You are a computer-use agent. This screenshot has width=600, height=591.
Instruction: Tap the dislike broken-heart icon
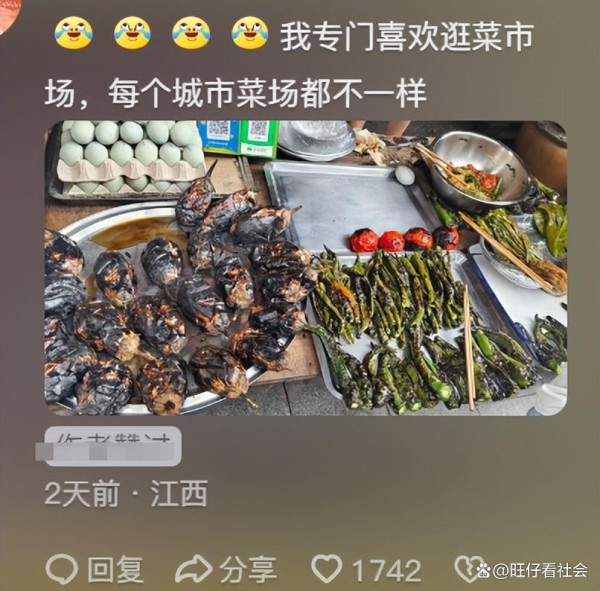point(466,569)
